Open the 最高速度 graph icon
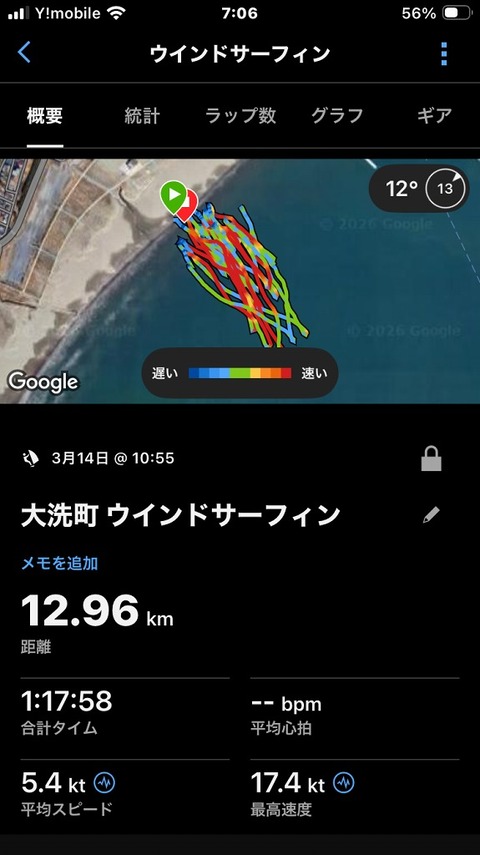Image resolution: width=480 pixels, height=855 pixels. (344, 784)
